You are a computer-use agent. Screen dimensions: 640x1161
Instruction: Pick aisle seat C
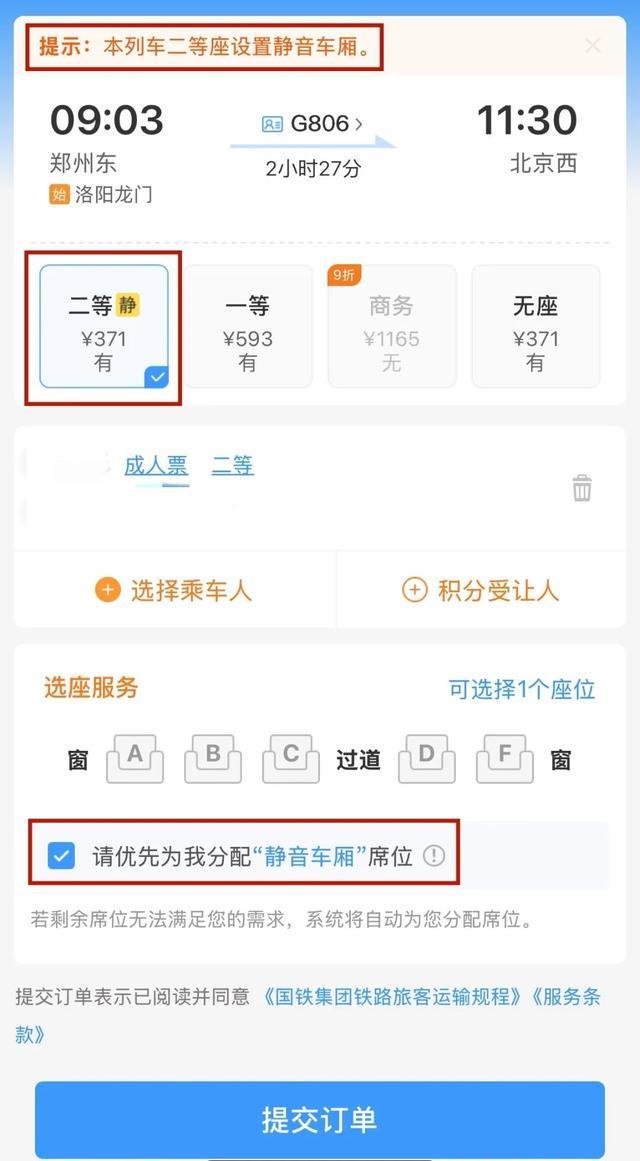[291, 760]
